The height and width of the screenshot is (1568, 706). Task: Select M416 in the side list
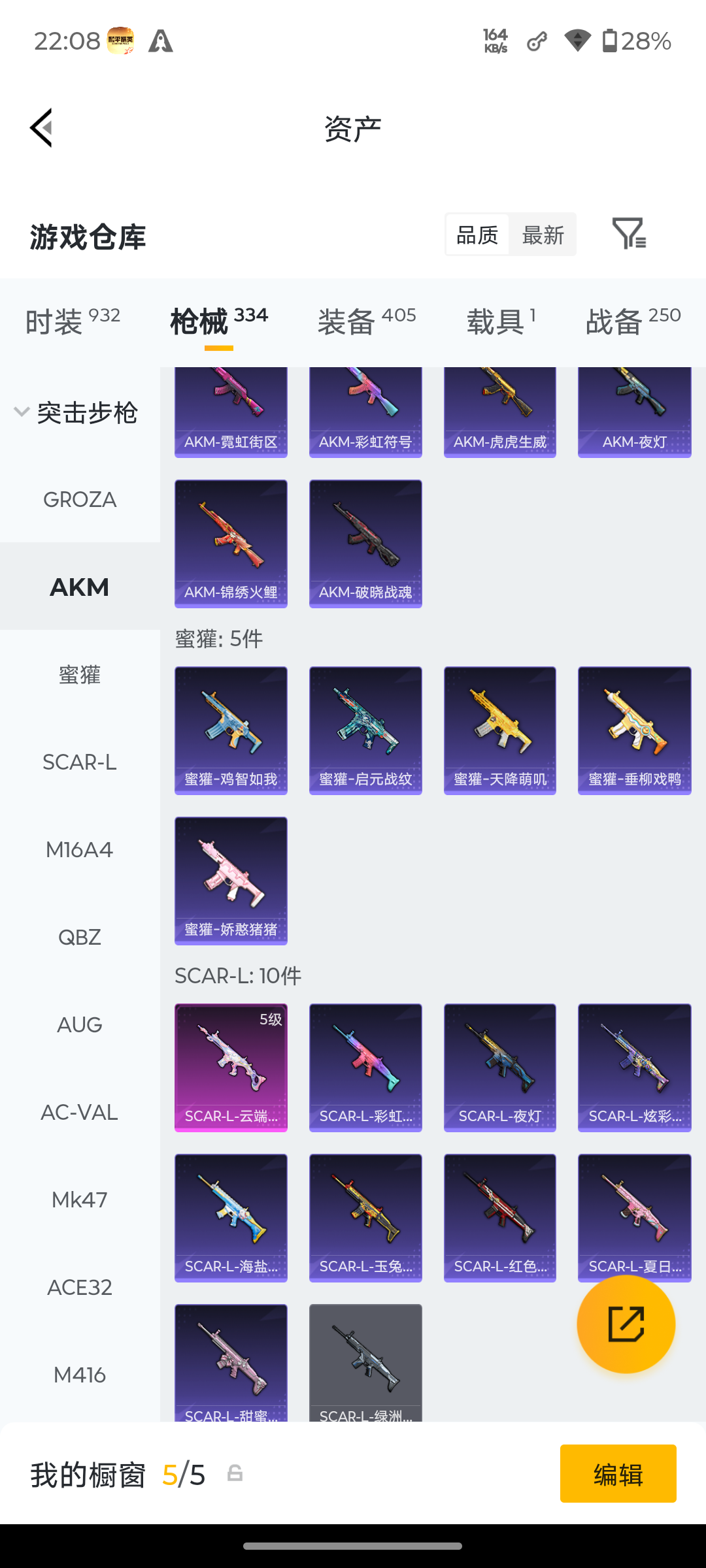(80, 1375)
